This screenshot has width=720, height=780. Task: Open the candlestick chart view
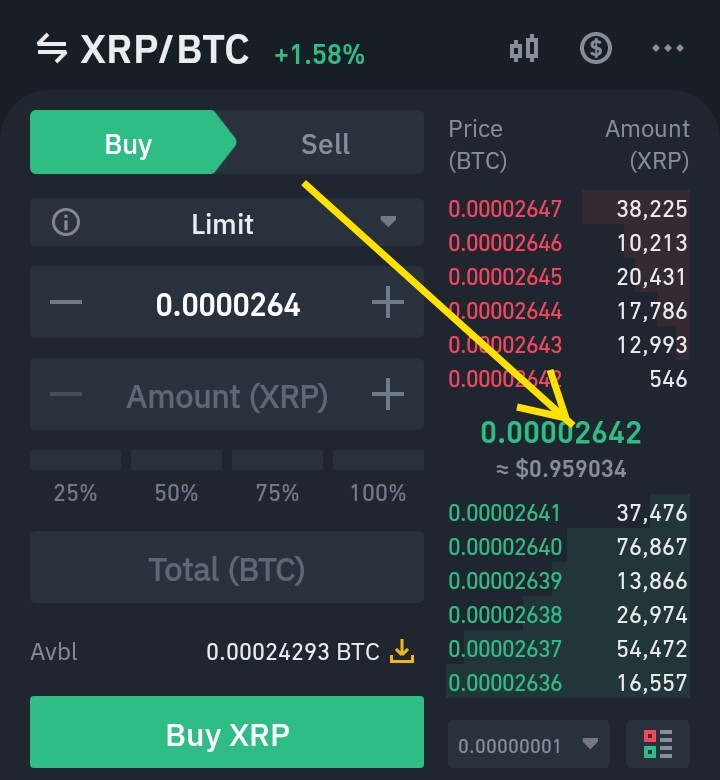(x=524, y=48)
